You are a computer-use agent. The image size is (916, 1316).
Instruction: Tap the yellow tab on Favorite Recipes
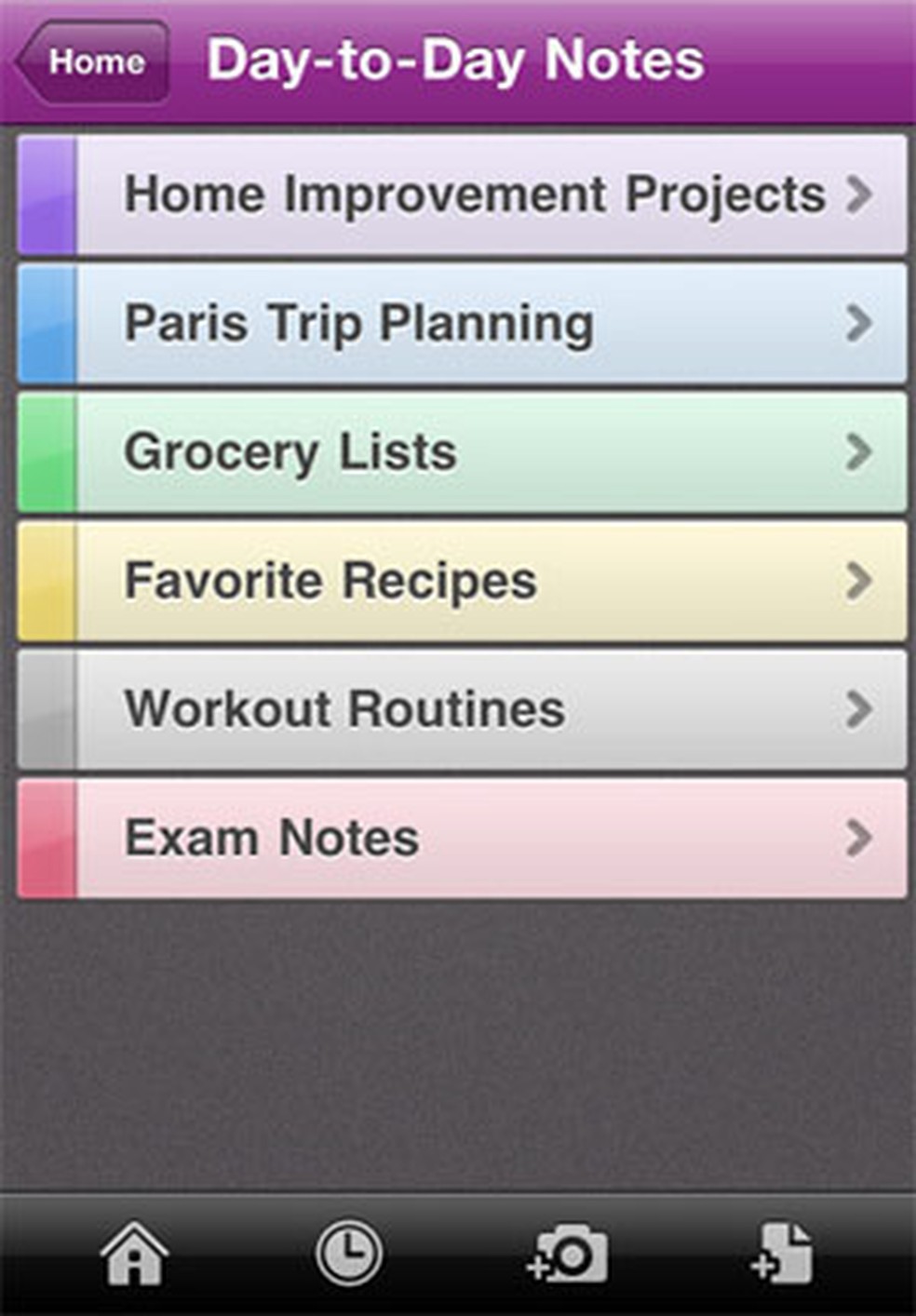(x=47, y=579)
